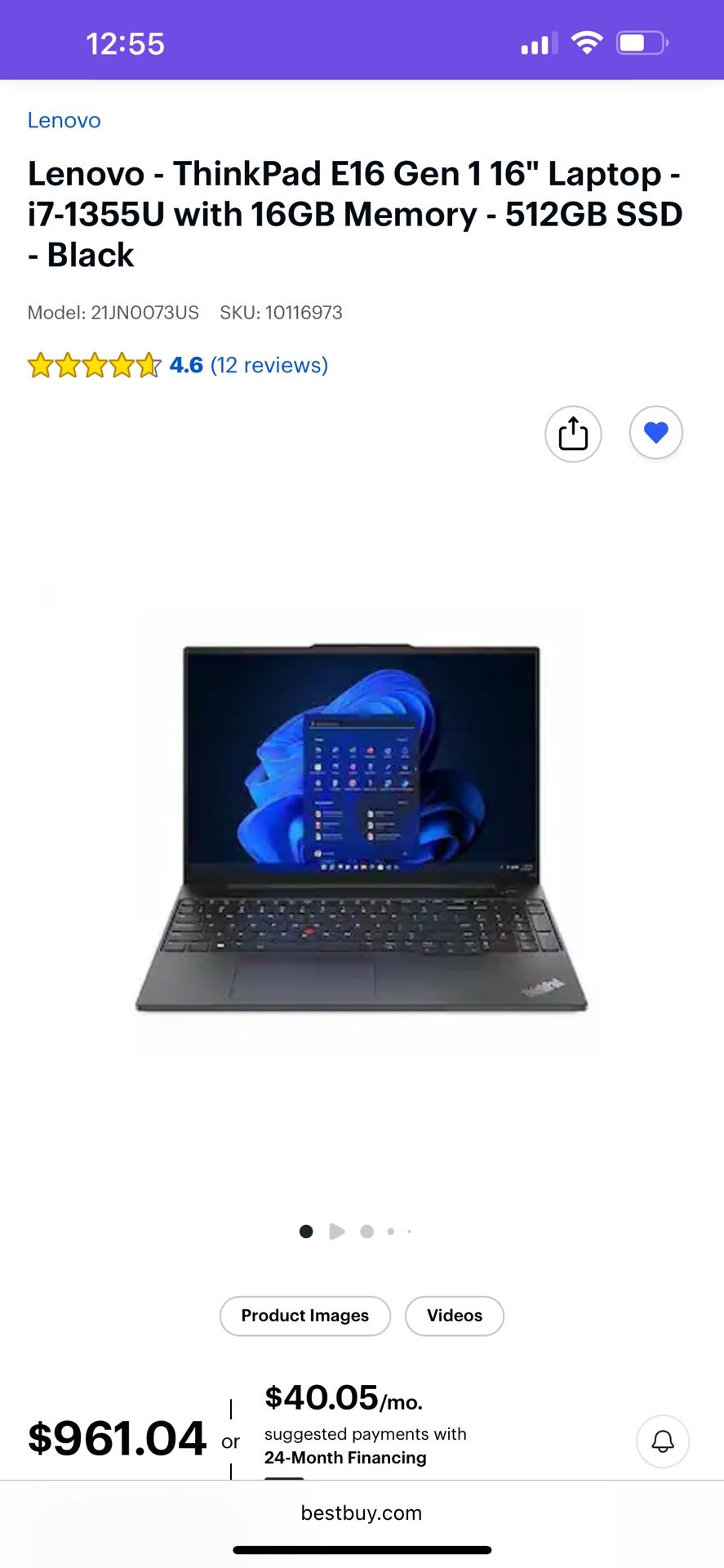Viewport: 724px width, 1568px height.
Task: Open the Lenovo brand link
Action: [x=64, y=120]
